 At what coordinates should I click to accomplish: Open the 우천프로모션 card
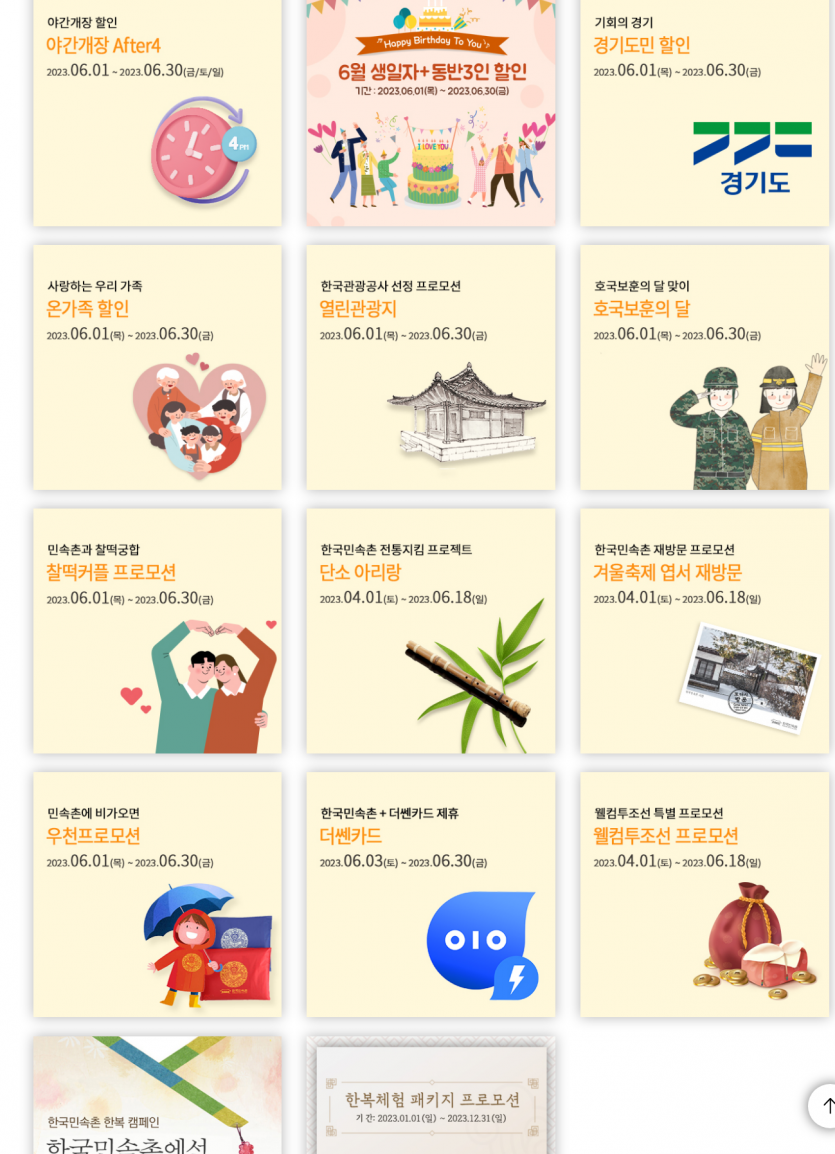(157, 894)
